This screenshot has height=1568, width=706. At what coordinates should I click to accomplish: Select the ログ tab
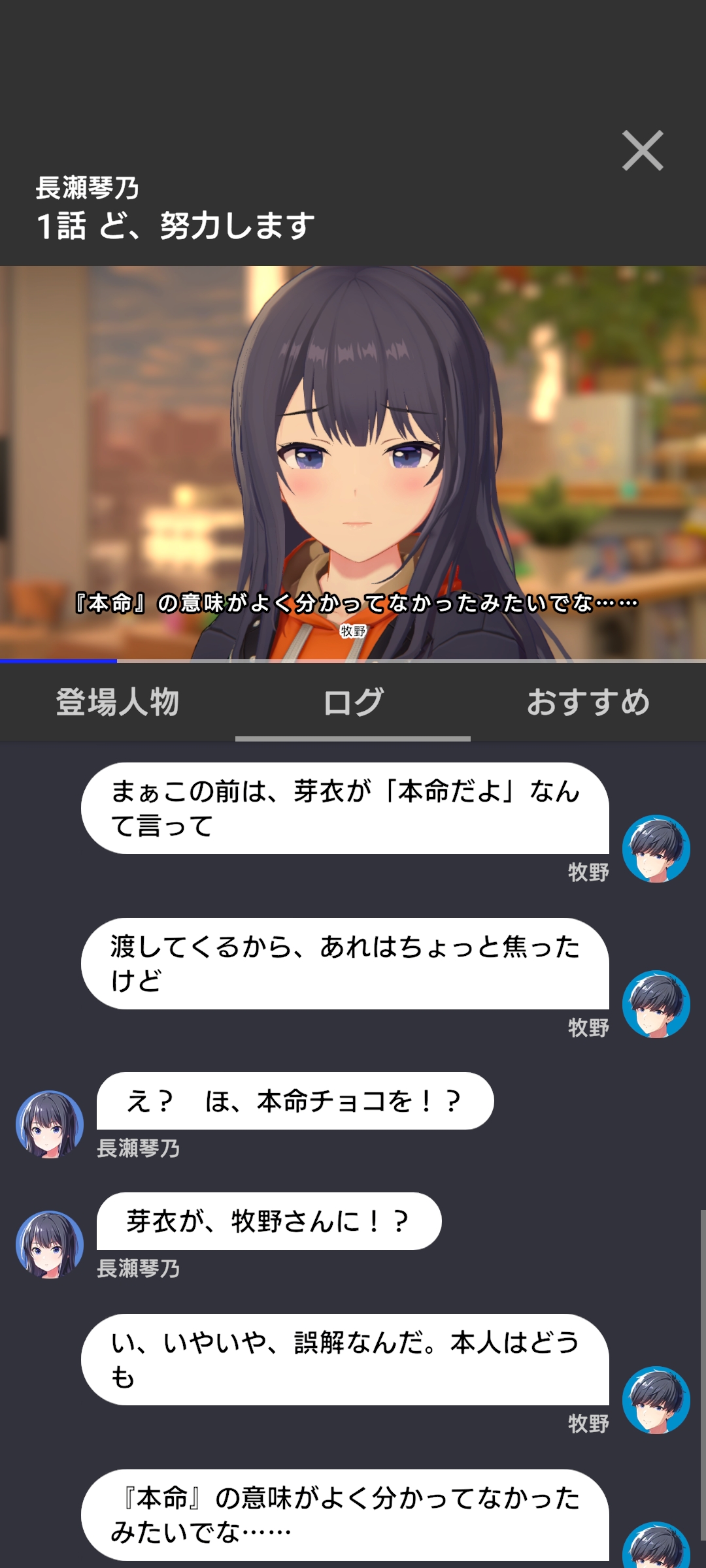pyautogui.click(x=353, y=703)
